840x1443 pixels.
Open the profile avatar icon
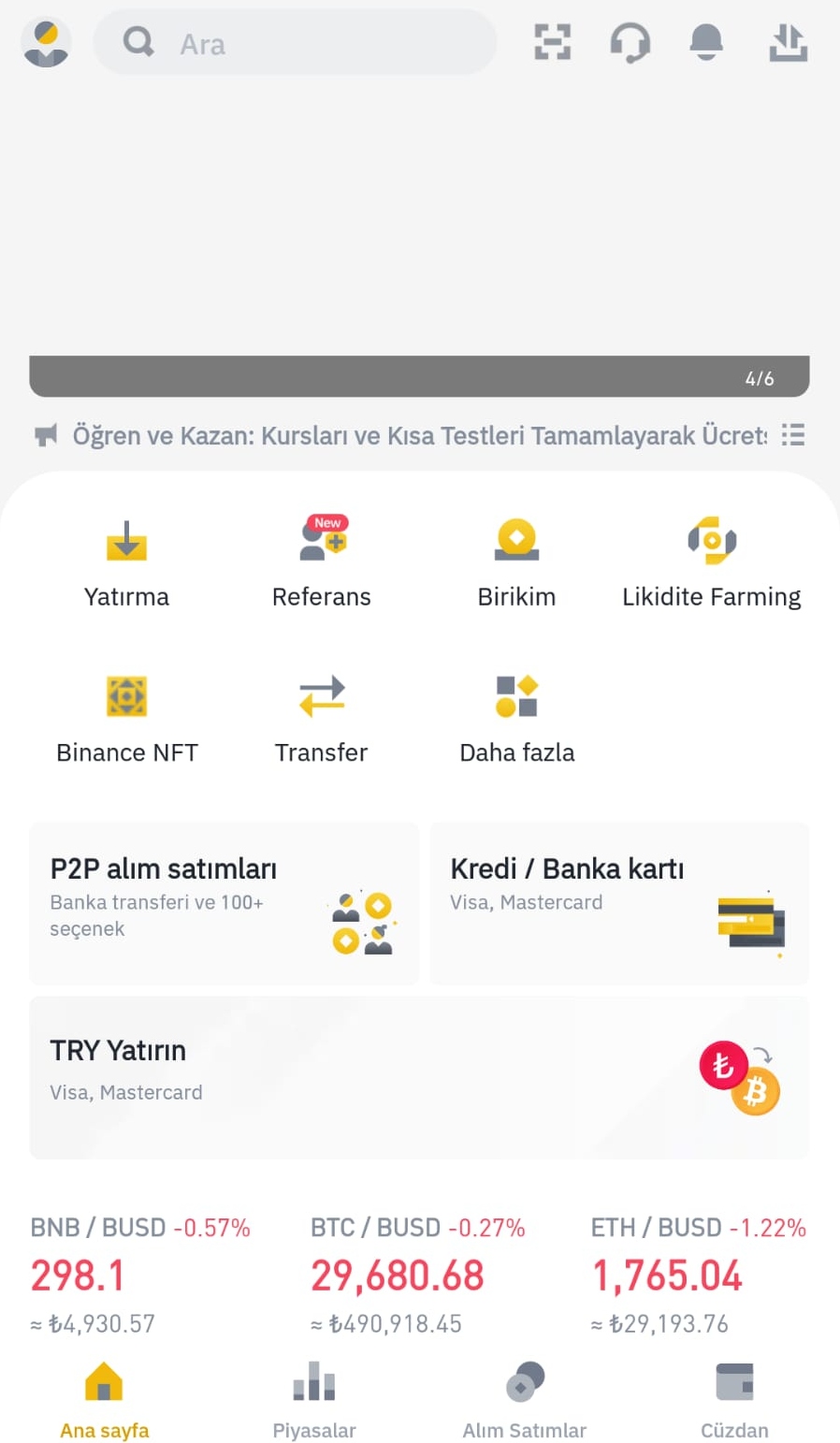pos(46,43)
